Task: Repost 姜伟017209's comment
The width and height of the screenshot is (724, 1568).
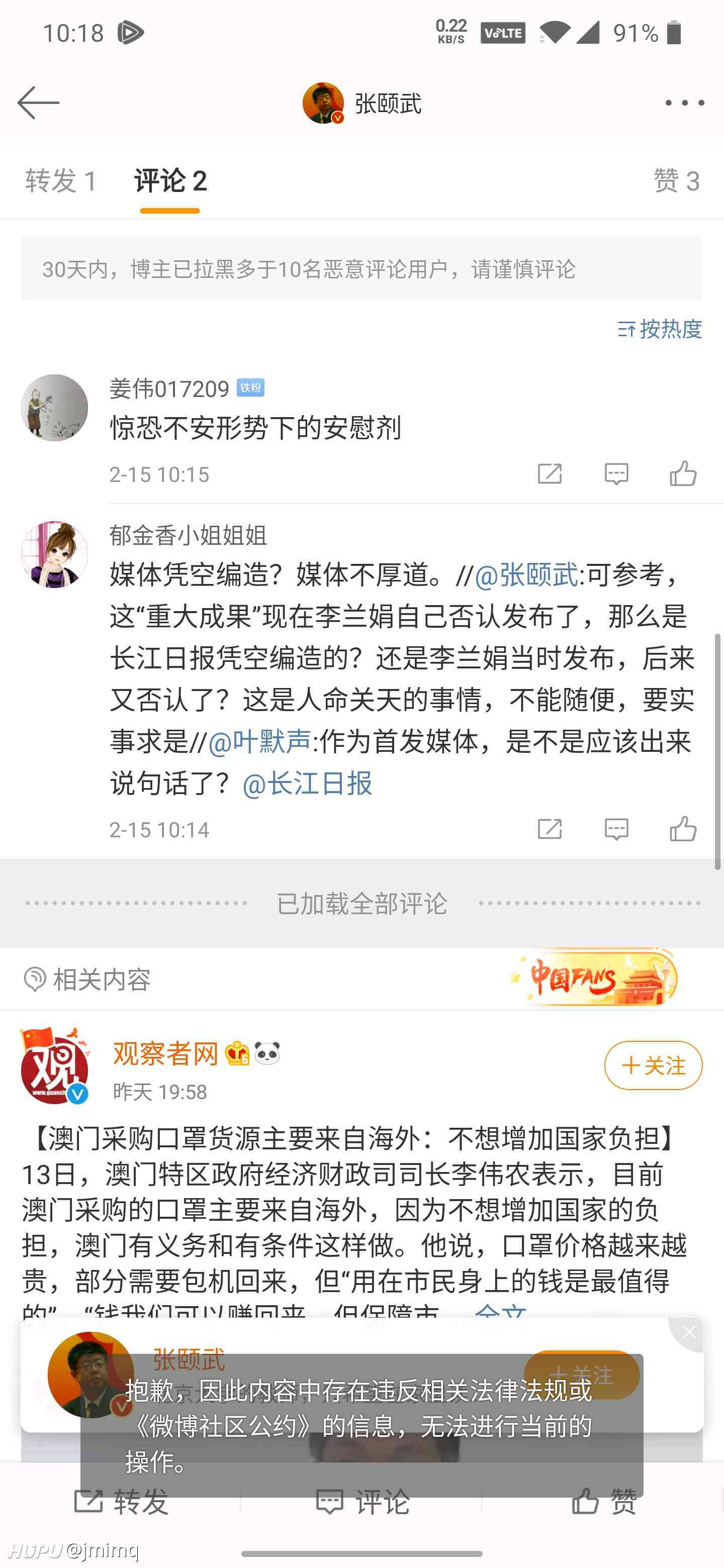Action: (x=549, y=473)
